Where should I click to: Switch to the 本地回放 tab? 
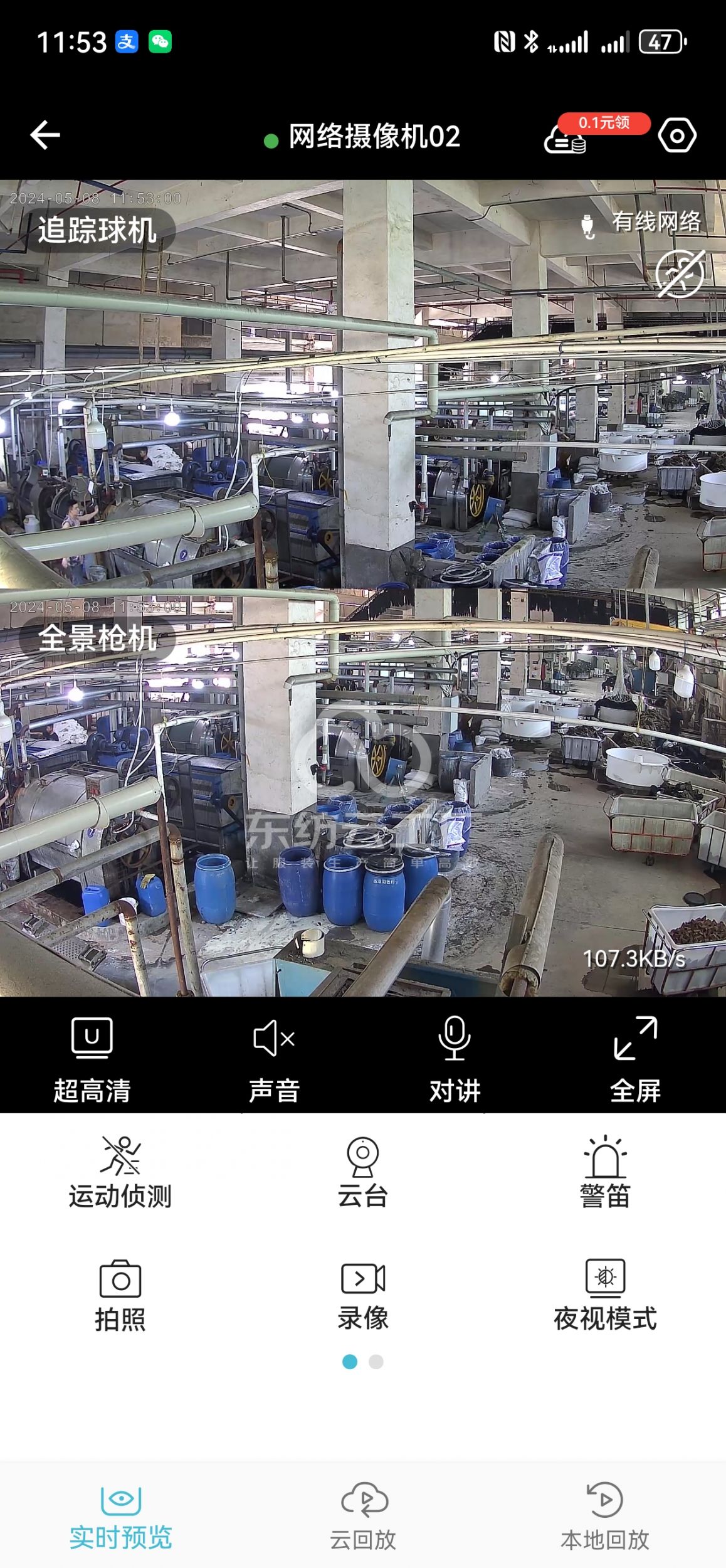pos(605,1515)
